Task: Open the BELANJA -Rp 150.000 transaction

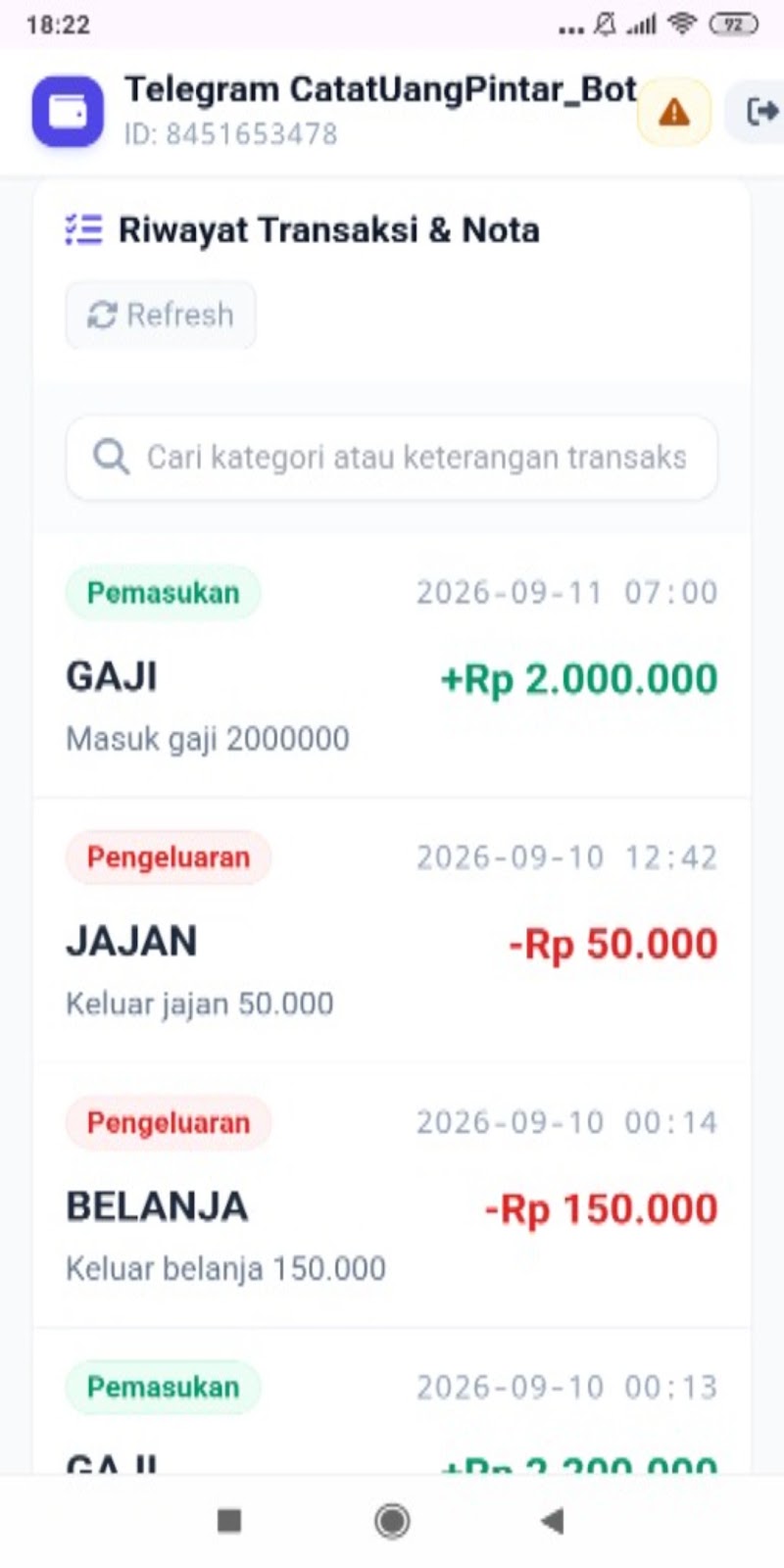Action: click(x=392, y=1196)
